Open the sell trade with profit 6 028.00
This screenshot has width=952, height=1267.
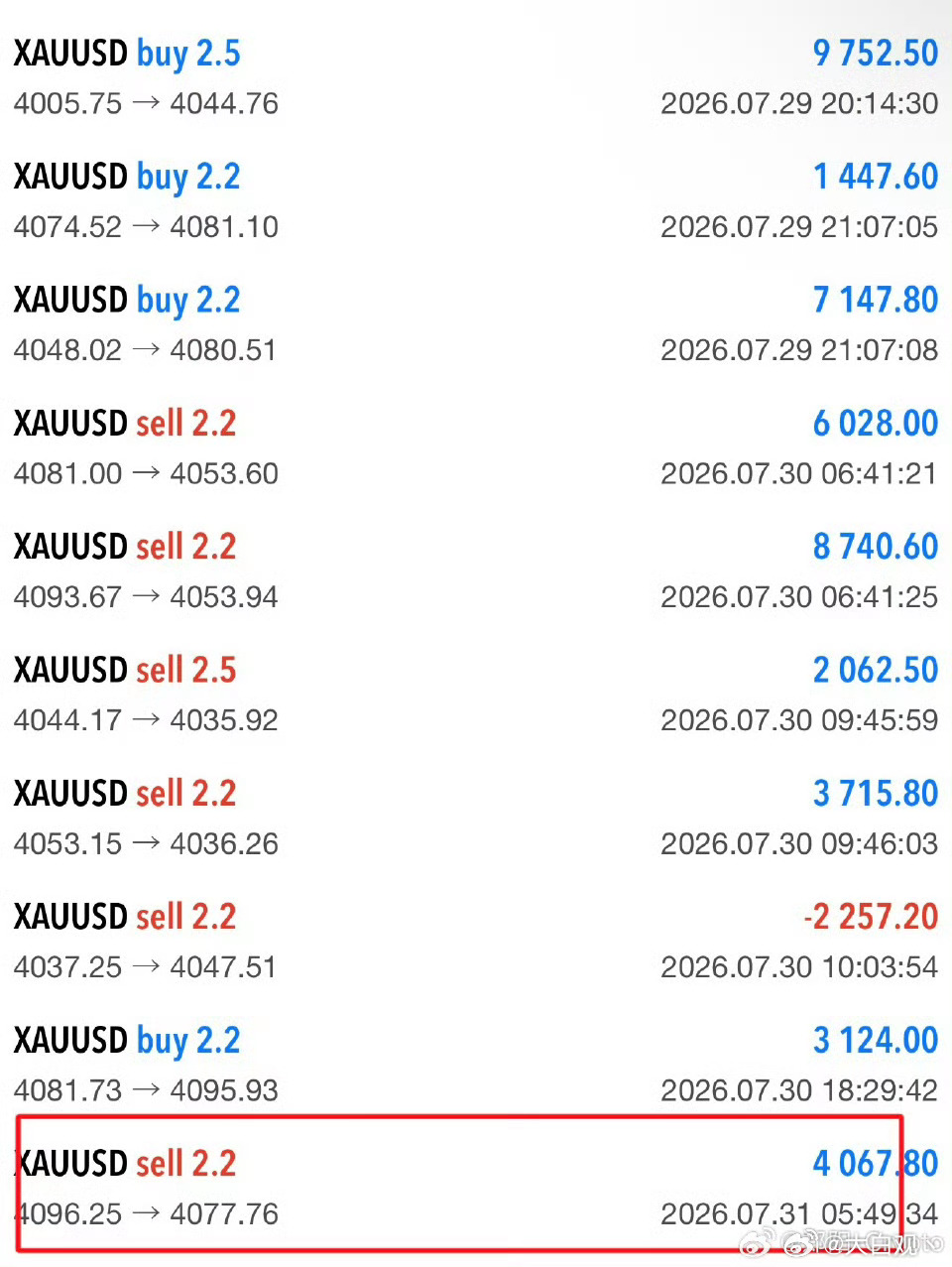pos(476,447)
